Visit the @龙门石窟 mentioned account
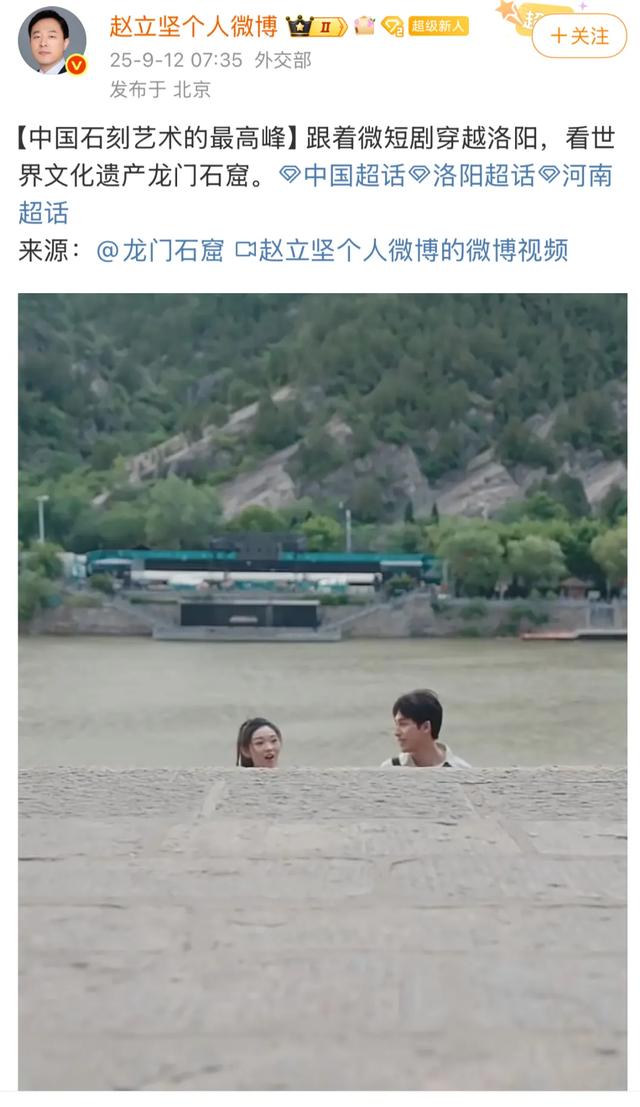The image size is (640, 1107). [x=160, y=250]
